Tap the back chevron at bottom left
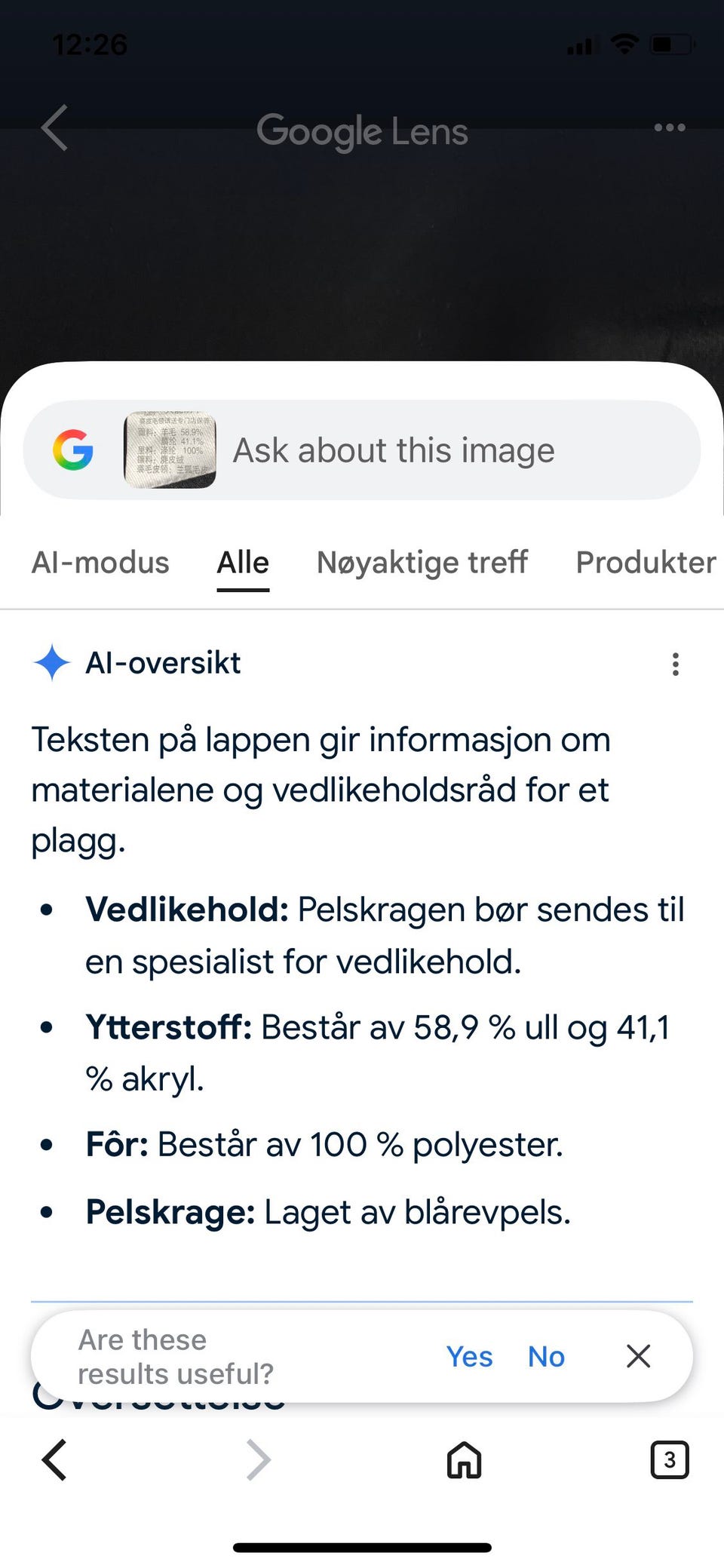This screenshot has width=724, height=1568. (x=54, y=1460)
